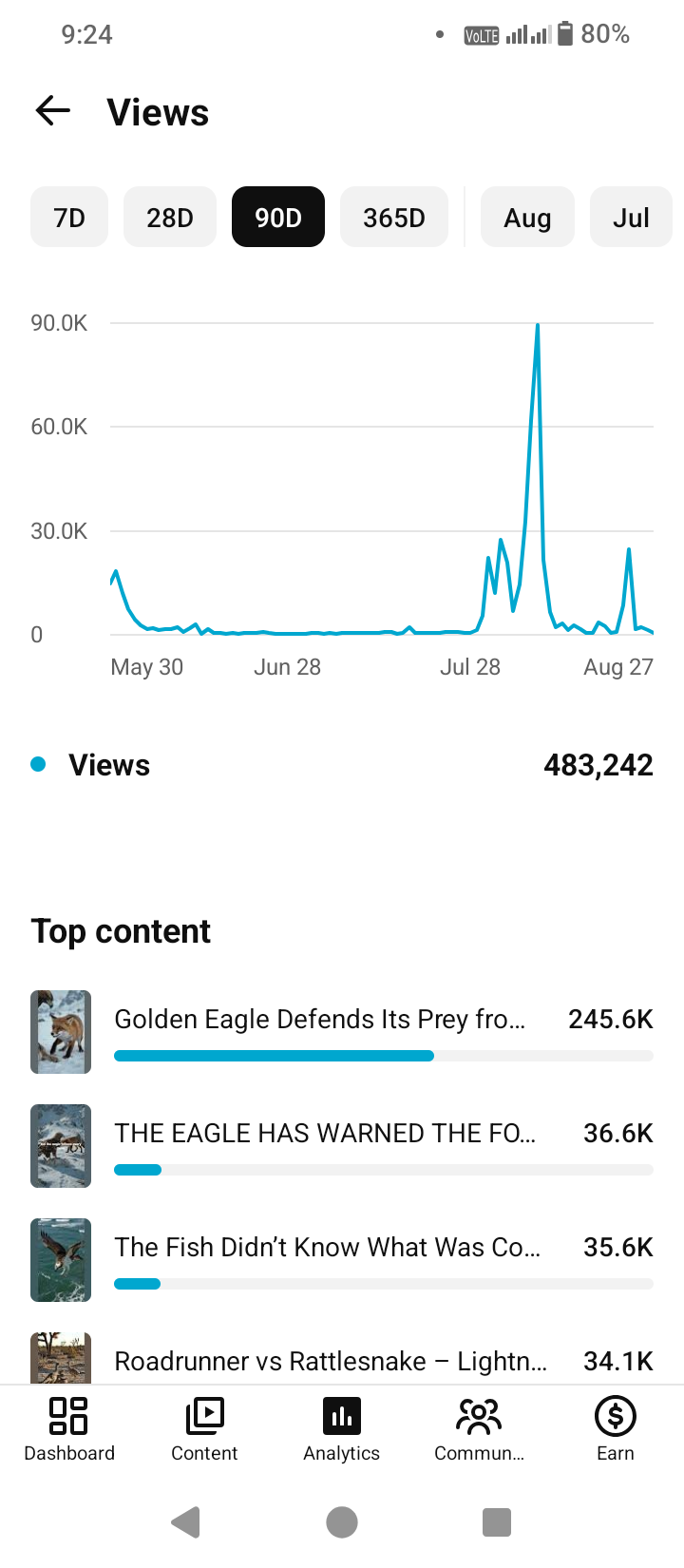View The Fish Didn't Know video stats
The image size is (684, 1568).
tap(342, 1260)
